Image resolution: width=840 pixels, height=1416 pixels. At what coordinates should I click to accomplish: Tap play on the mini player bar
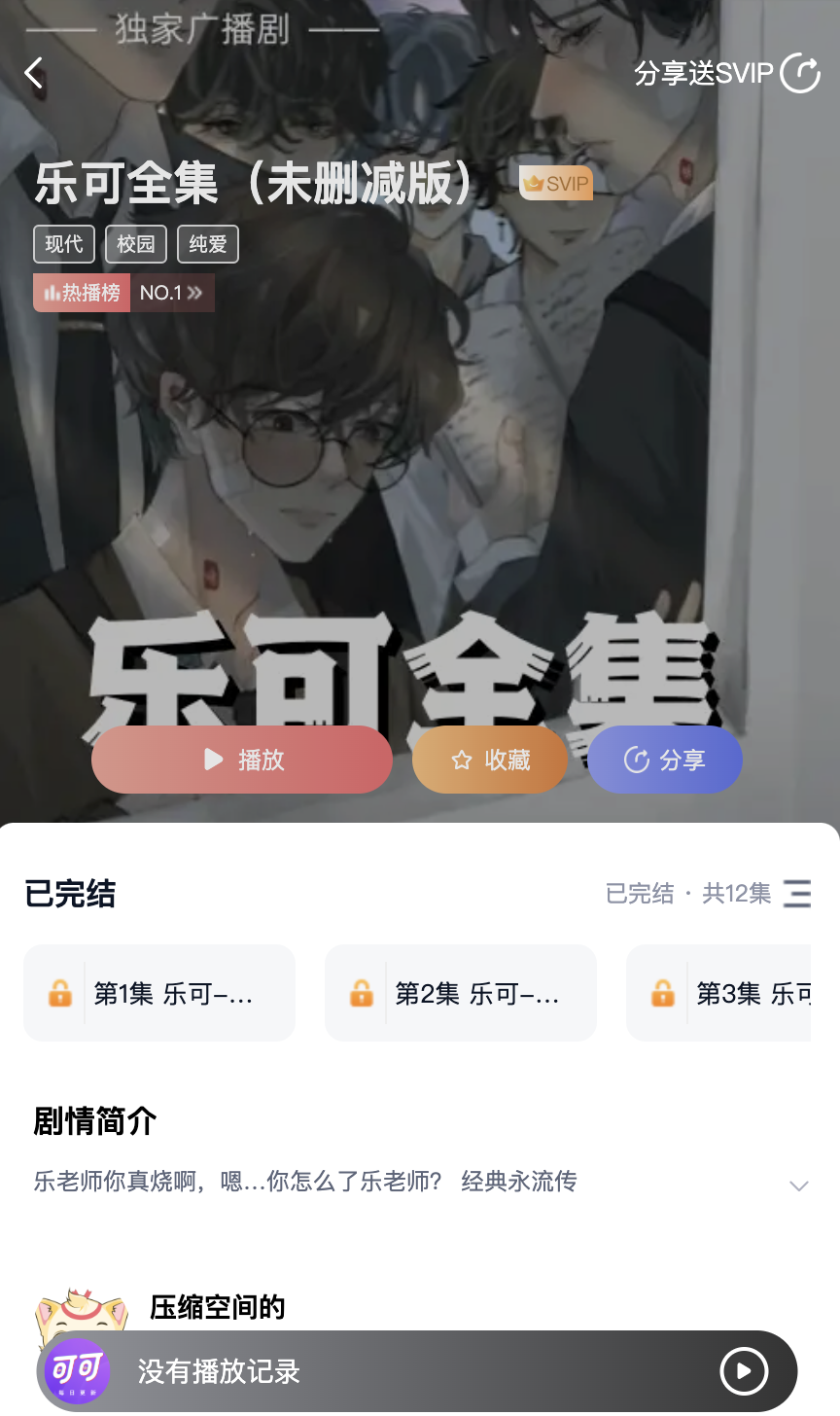pyautogui.click(x=744, y=1371)
